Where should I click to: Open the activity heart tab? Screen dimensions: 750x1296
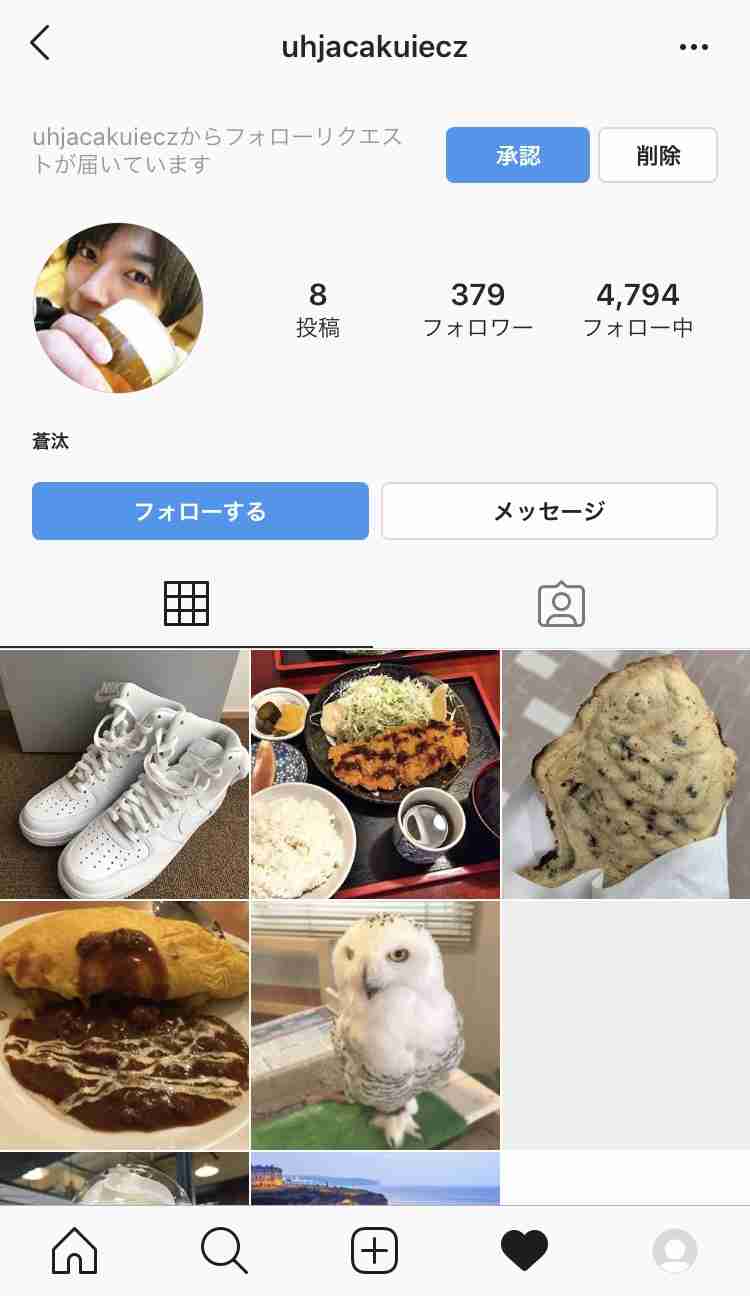coord(524,1250)
